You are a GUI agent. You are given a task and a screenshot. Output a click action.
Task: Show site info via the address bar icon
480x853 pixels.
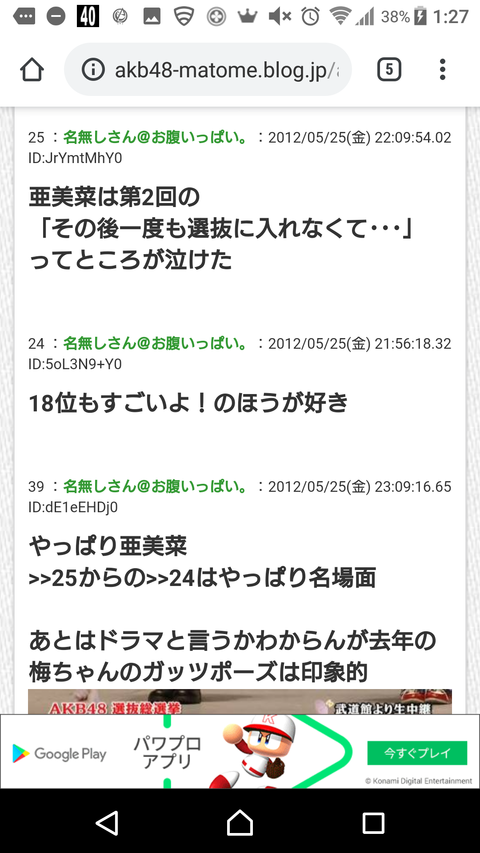click(93, 70)
